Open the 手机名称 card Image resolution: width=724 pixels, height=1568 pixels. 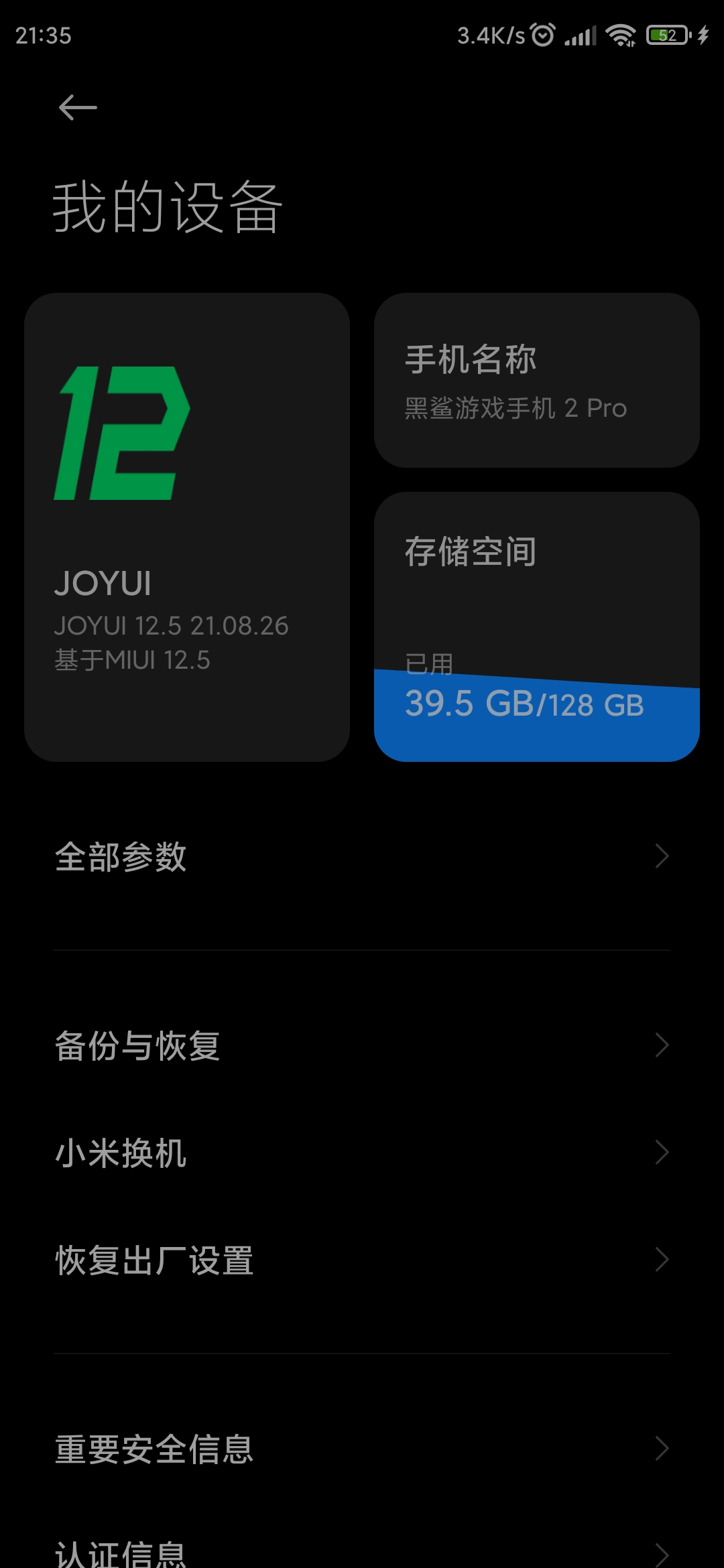(537, 380)
